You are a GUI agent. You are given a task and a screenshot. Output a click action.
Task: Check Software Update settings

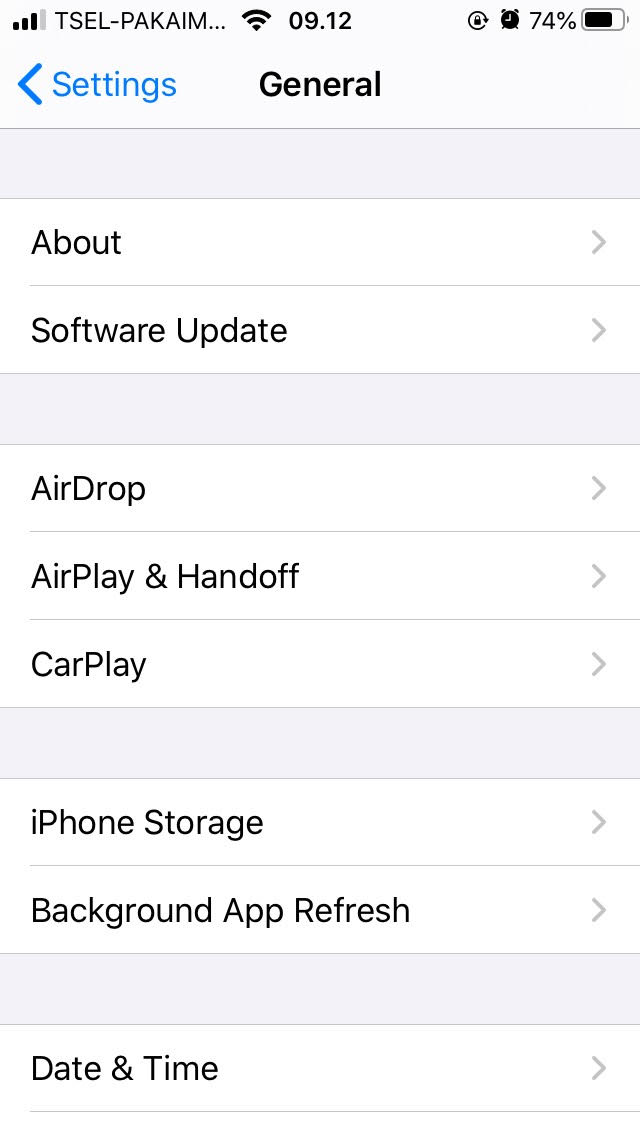[320, 331]
